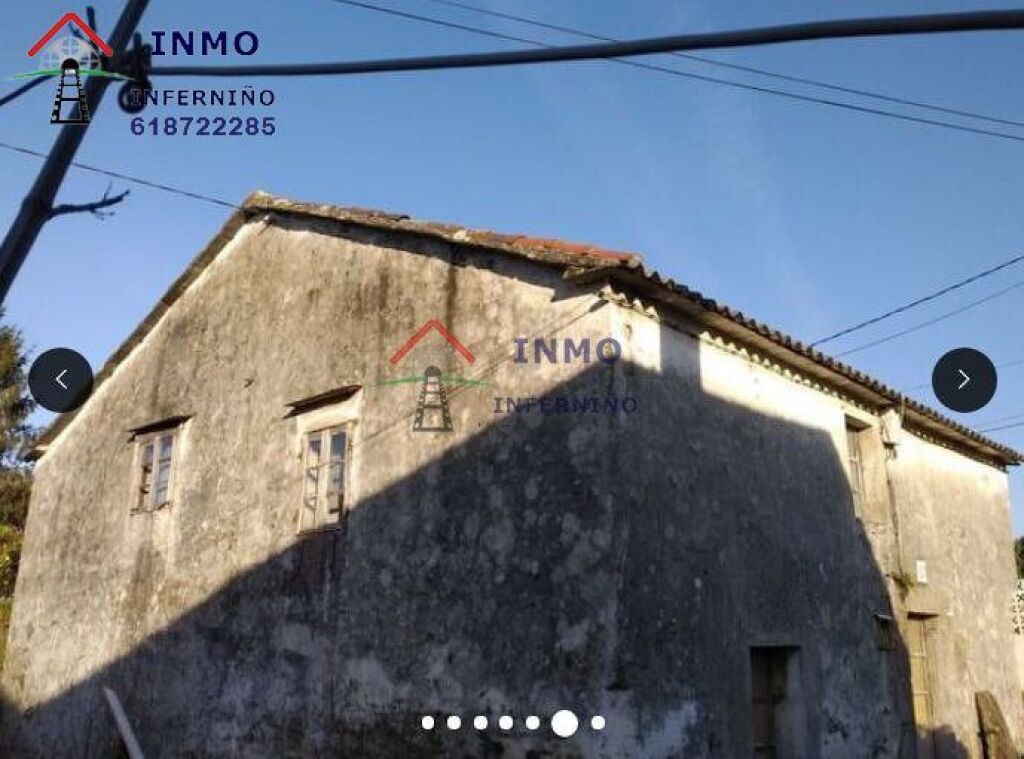This screenshot has width=1024, height=759.
Task: Go to the previous photo
Action: pyautogui.click(x=61, y=380)
